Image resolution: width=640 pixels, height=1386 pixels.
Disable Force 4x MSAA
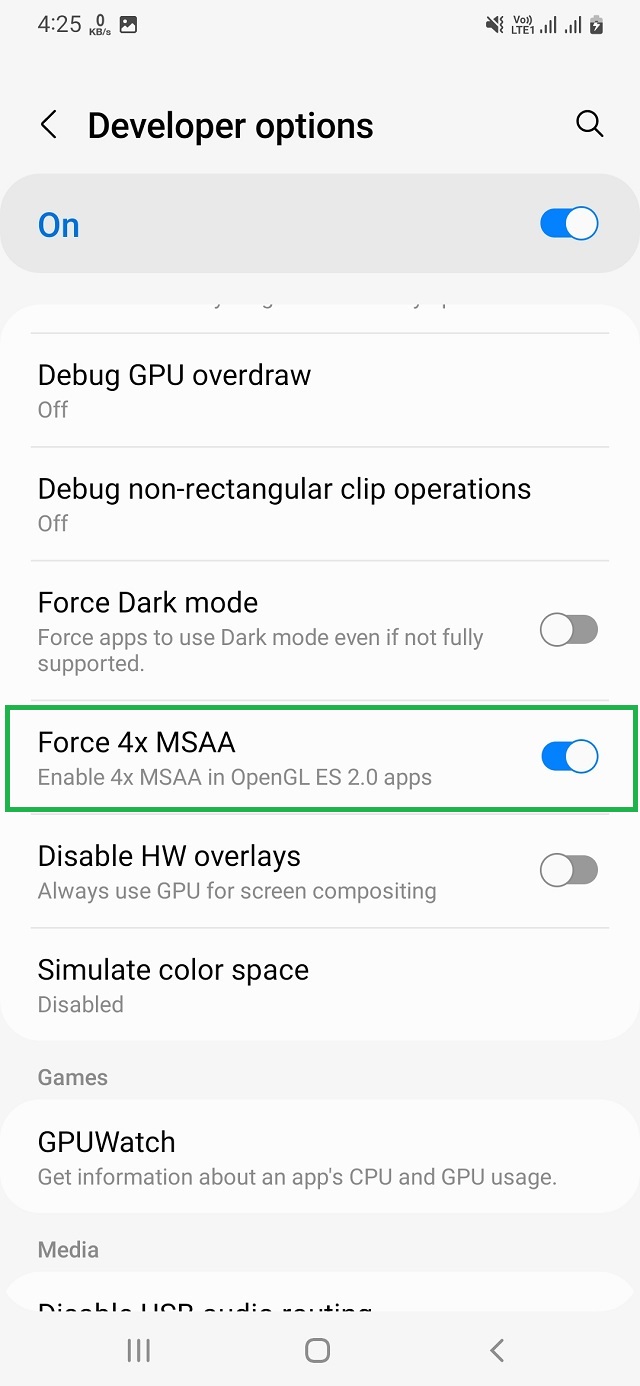[x=569, y=757]
